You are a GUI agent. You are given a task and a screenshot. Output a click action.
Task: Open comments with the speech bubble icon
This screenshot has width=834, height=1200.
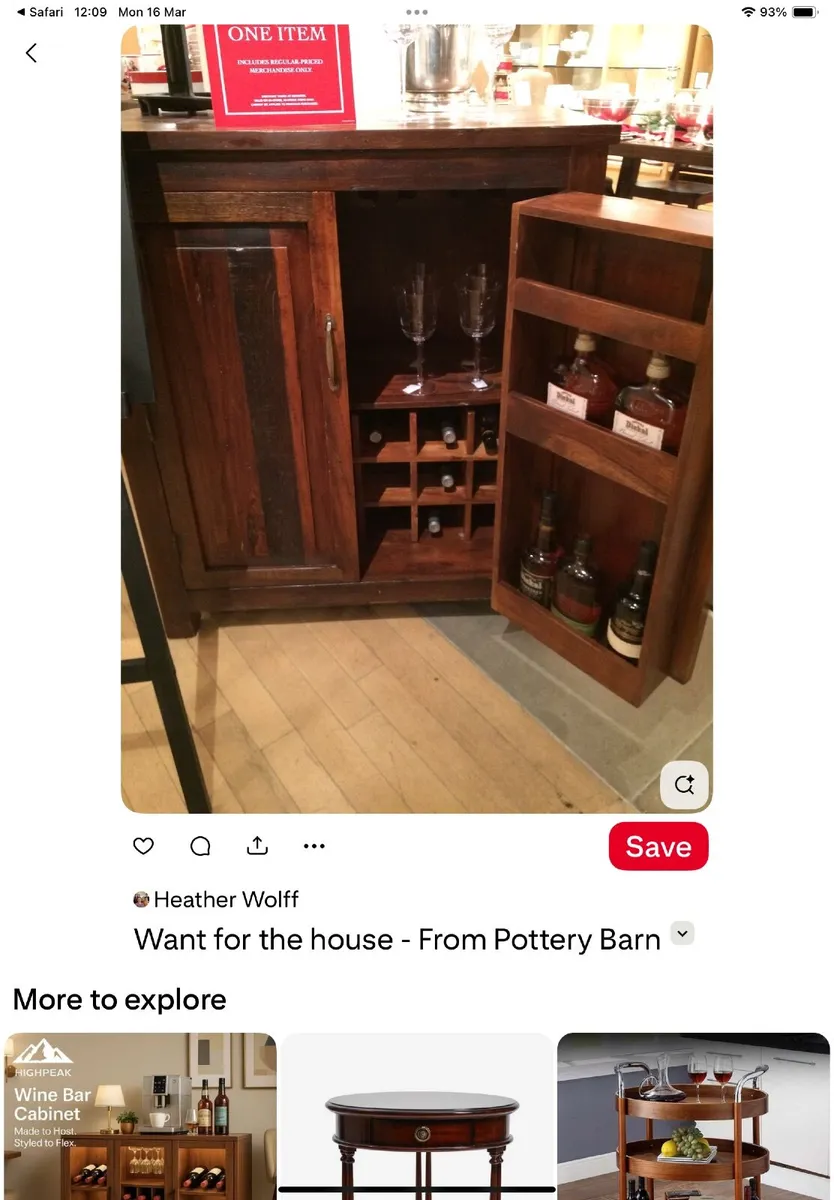[x=200, y=846]
